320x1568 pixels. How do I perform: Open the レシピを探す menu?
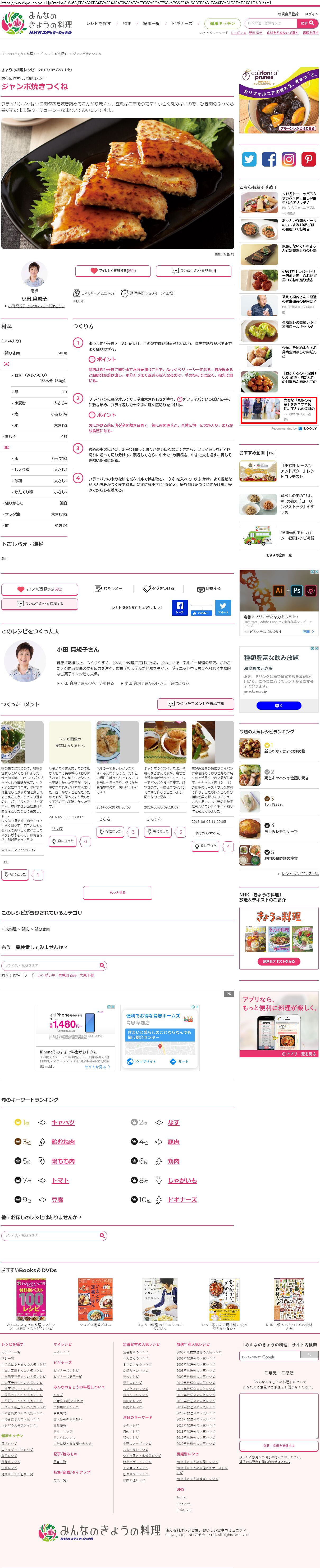point(99,24)
